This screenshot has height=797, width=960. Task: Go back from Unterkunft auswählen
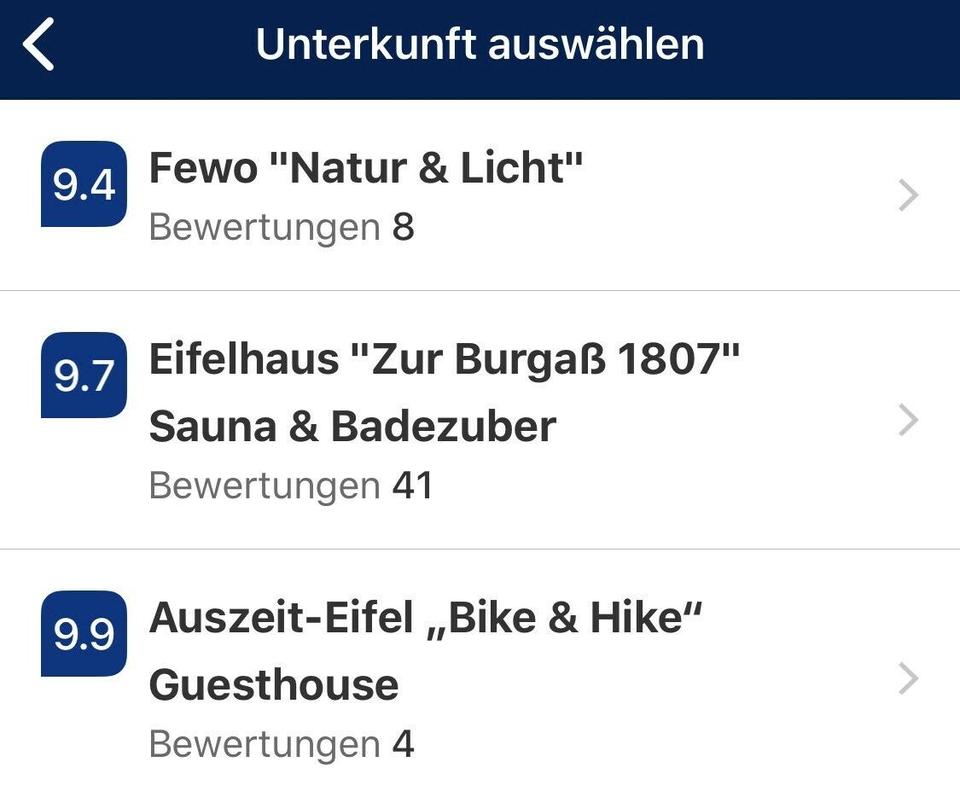point(40,47)
